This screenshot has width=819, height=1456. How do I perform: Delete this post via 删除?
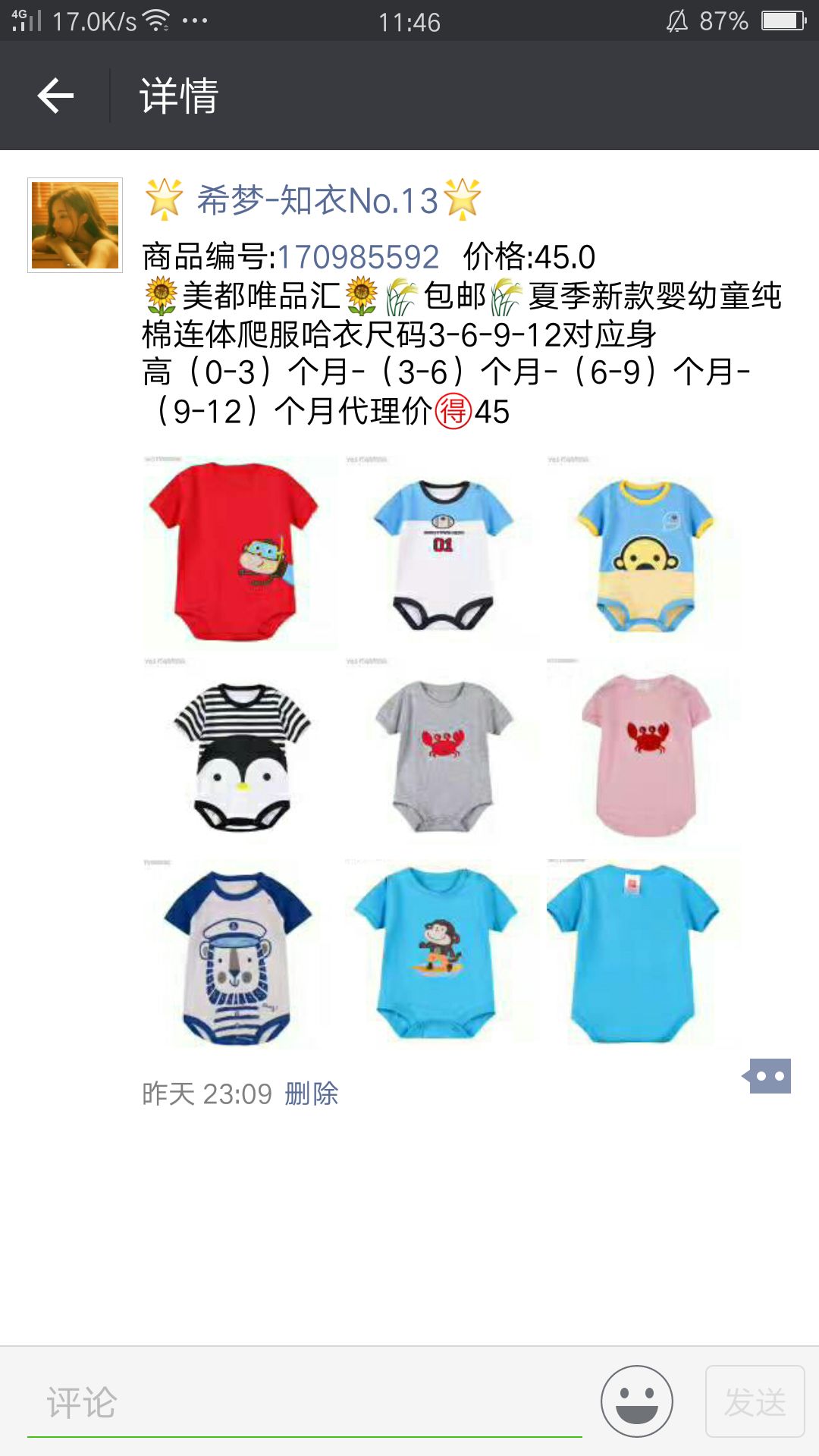tap(311, 1094)
